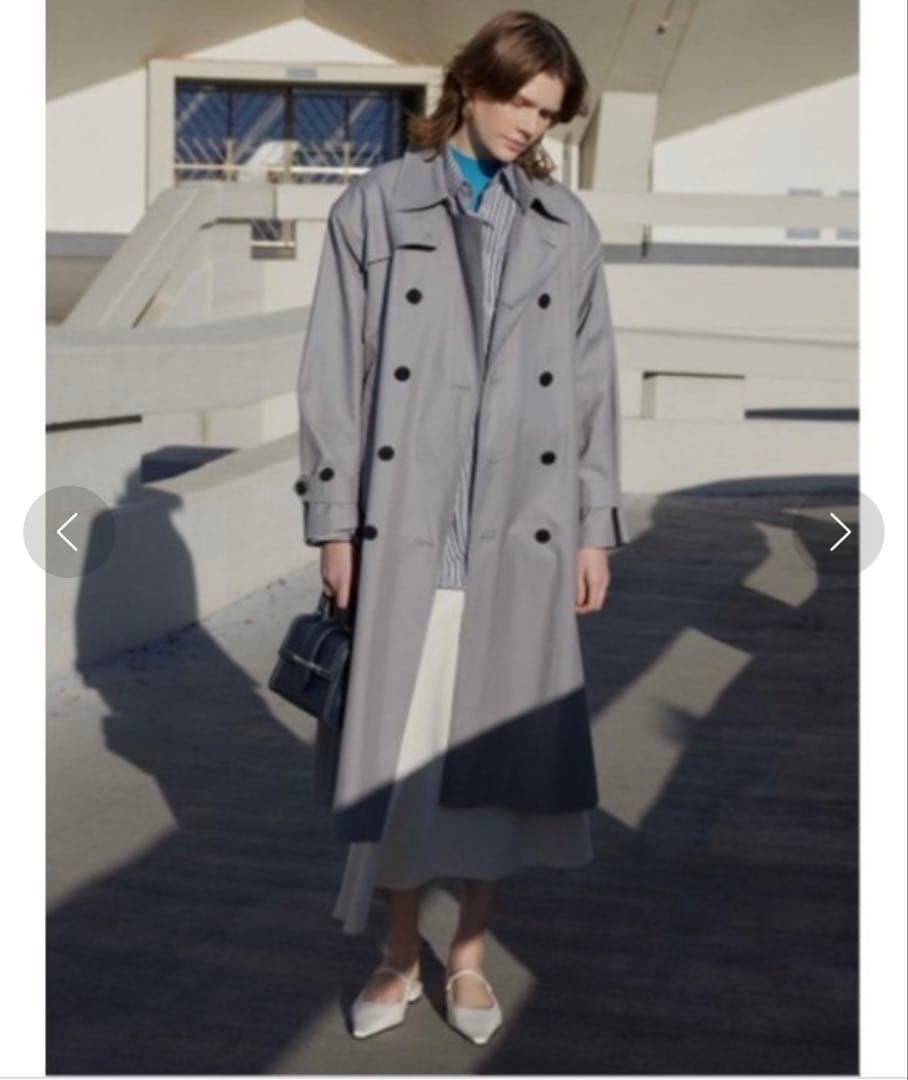Go to the previous product image
The image size is (908, 1080).
click(x=68, y=532)
